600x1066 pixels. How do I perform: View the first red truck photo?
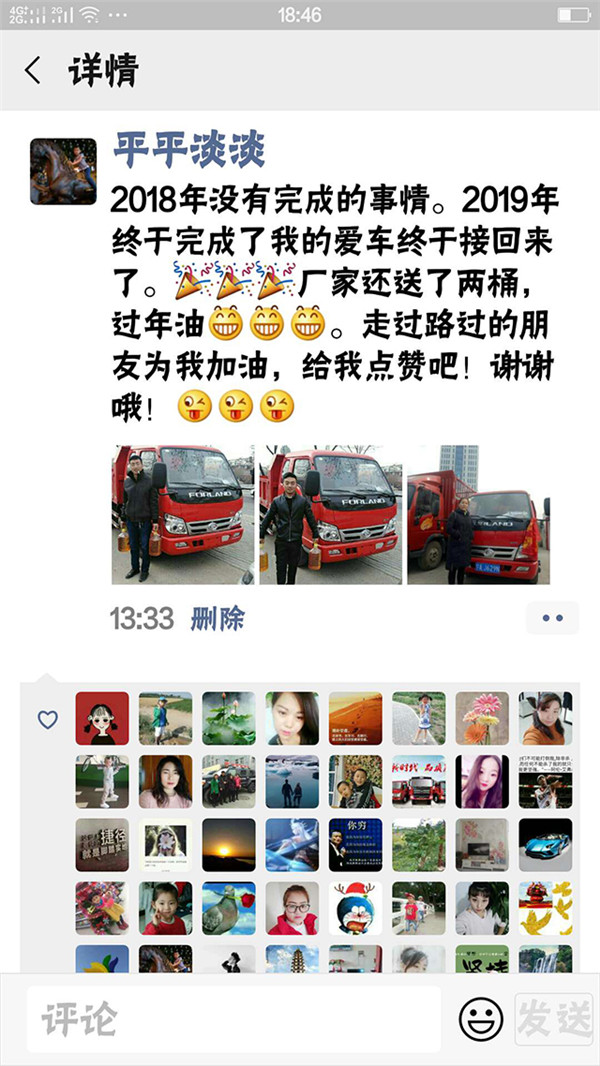coord(182,515)
